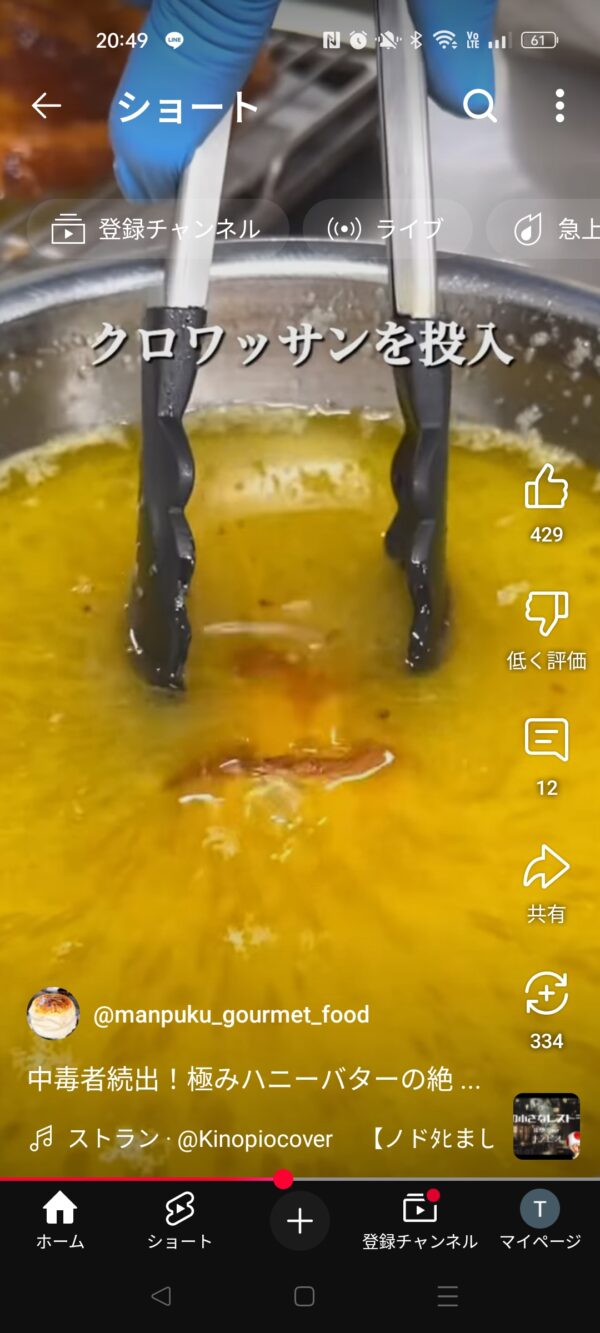Go back using the top-left arrow
The height and width of the screenshot is (1333, 600).
pyautogui.click(x=46, y=106)
